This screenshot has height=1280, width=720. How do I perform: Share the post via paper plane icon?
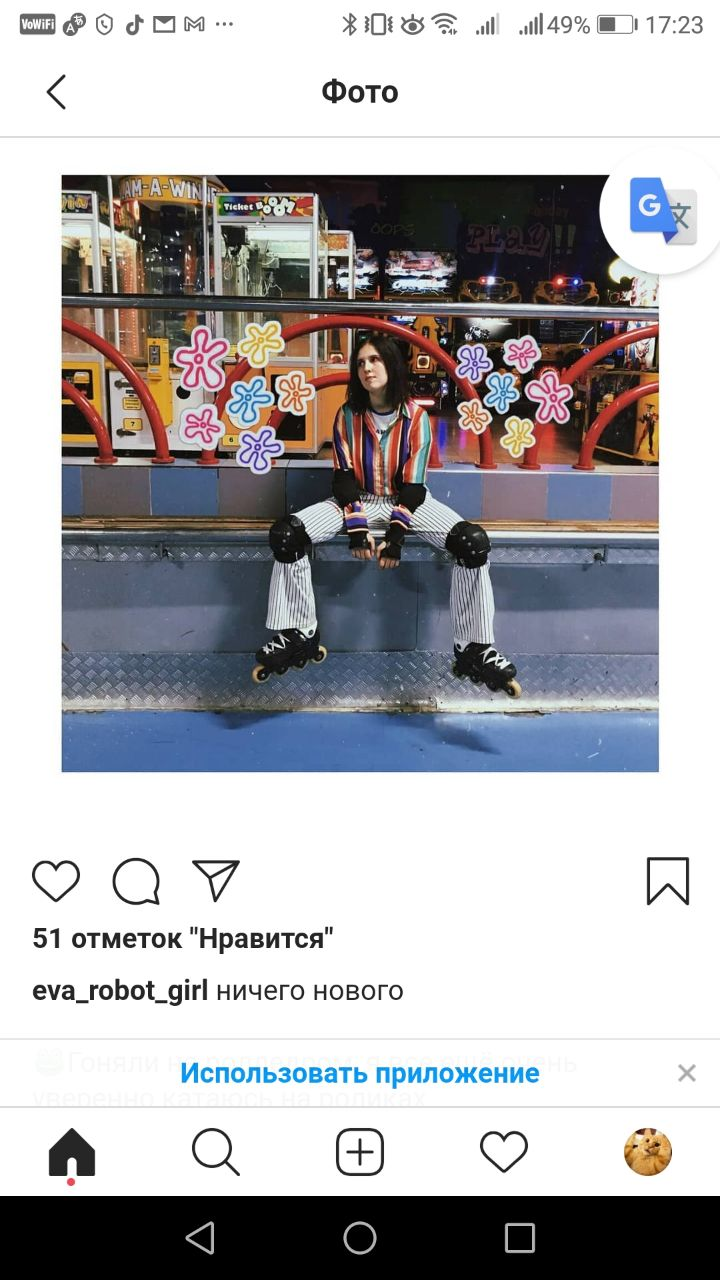[216, 881]
